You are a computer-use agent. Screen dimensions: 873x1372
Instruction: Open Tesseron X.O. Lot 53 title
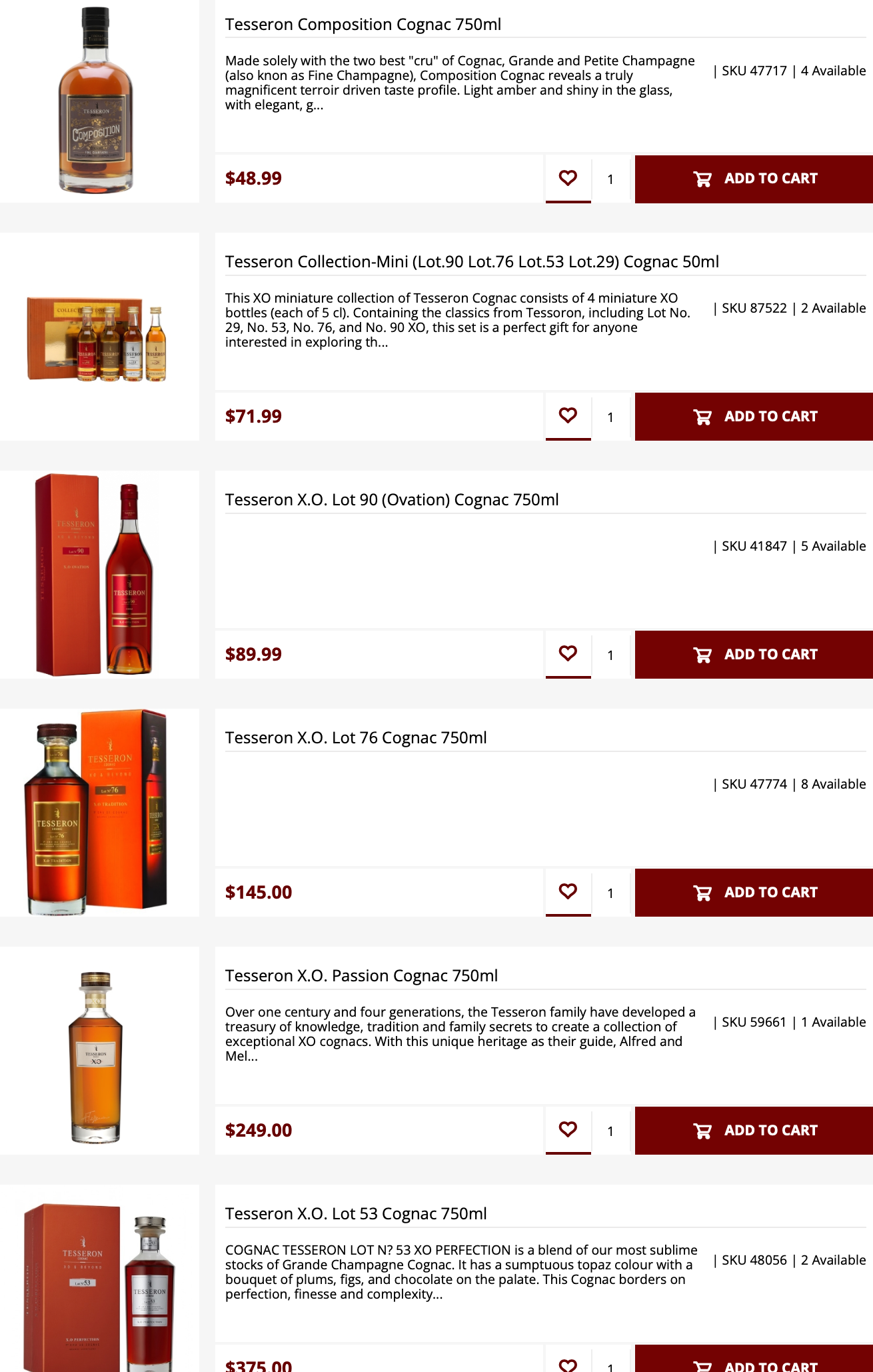point(356,1213)
